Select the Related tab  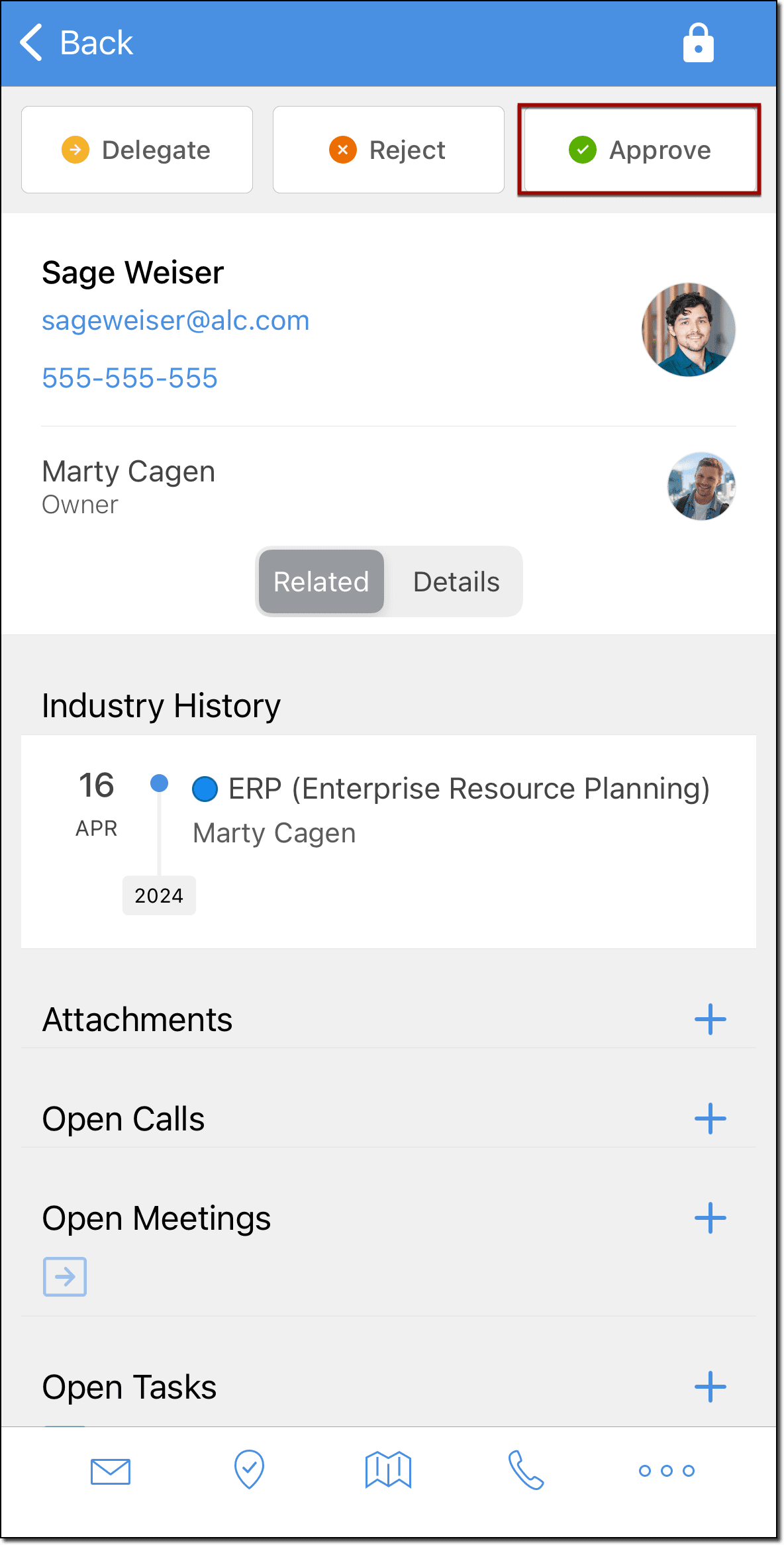click(321, 582)
